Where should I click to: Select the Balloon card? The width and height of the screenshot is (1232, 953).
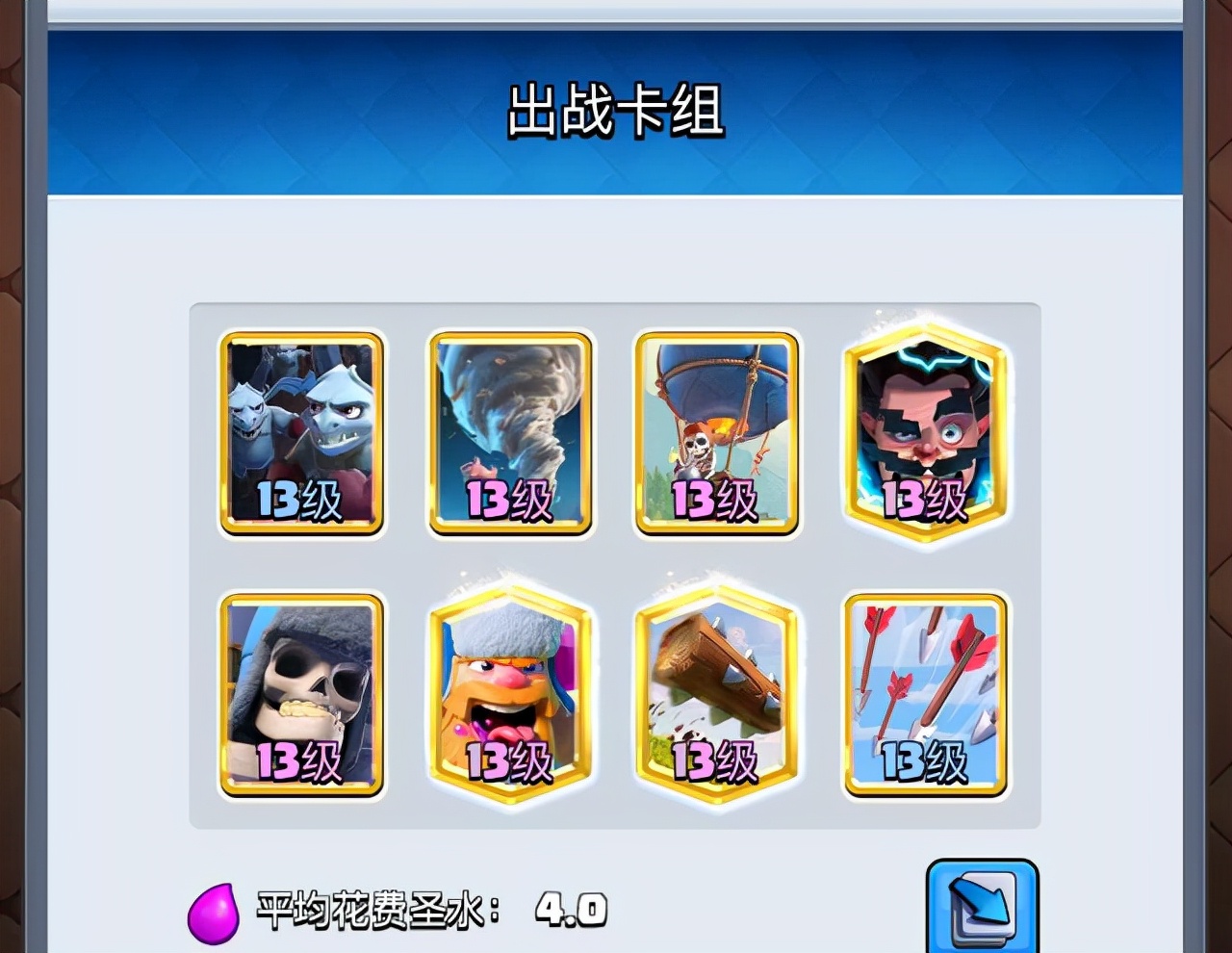click(x=716, y=433)
